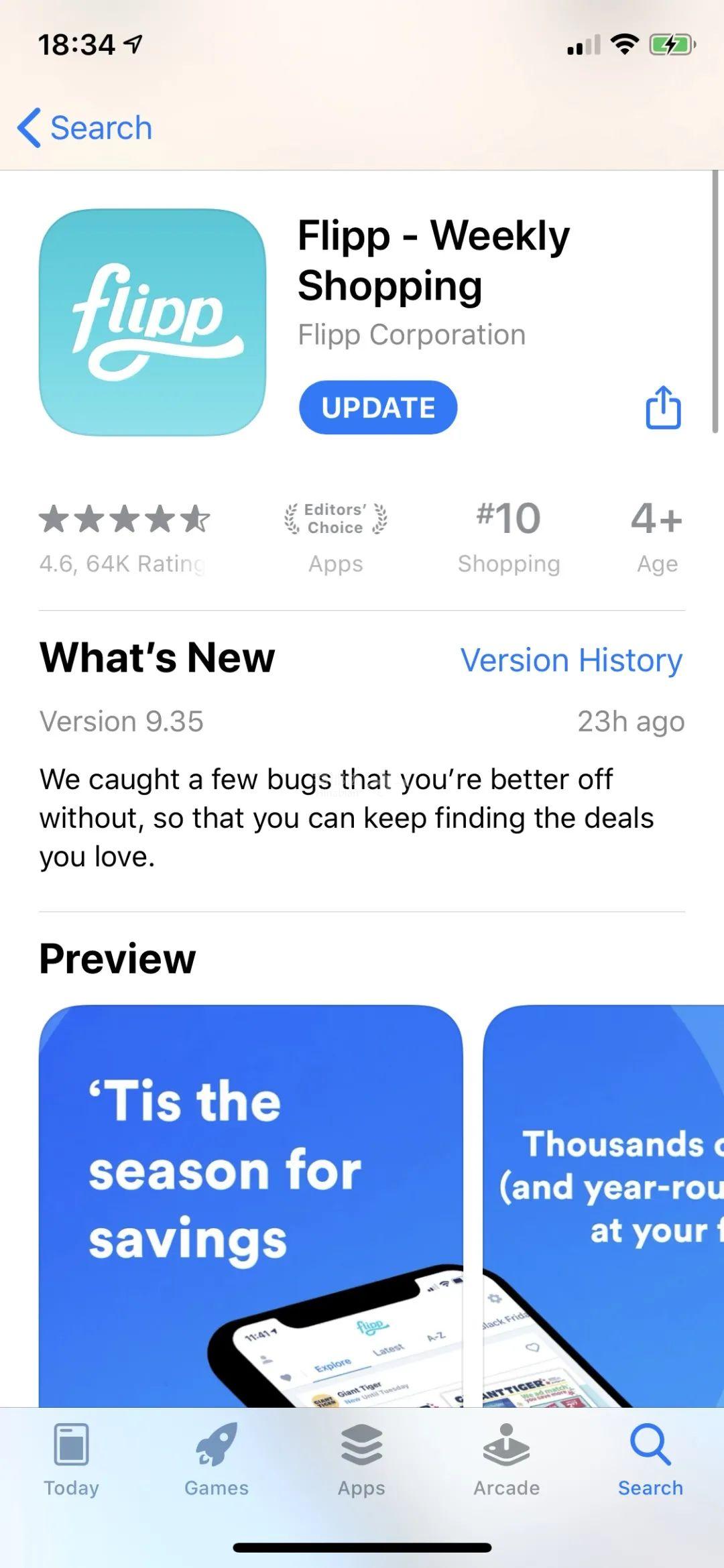724x1568 pixels.
Task: Tap the UPDATE button for Flipp
Action: point(378,408)
